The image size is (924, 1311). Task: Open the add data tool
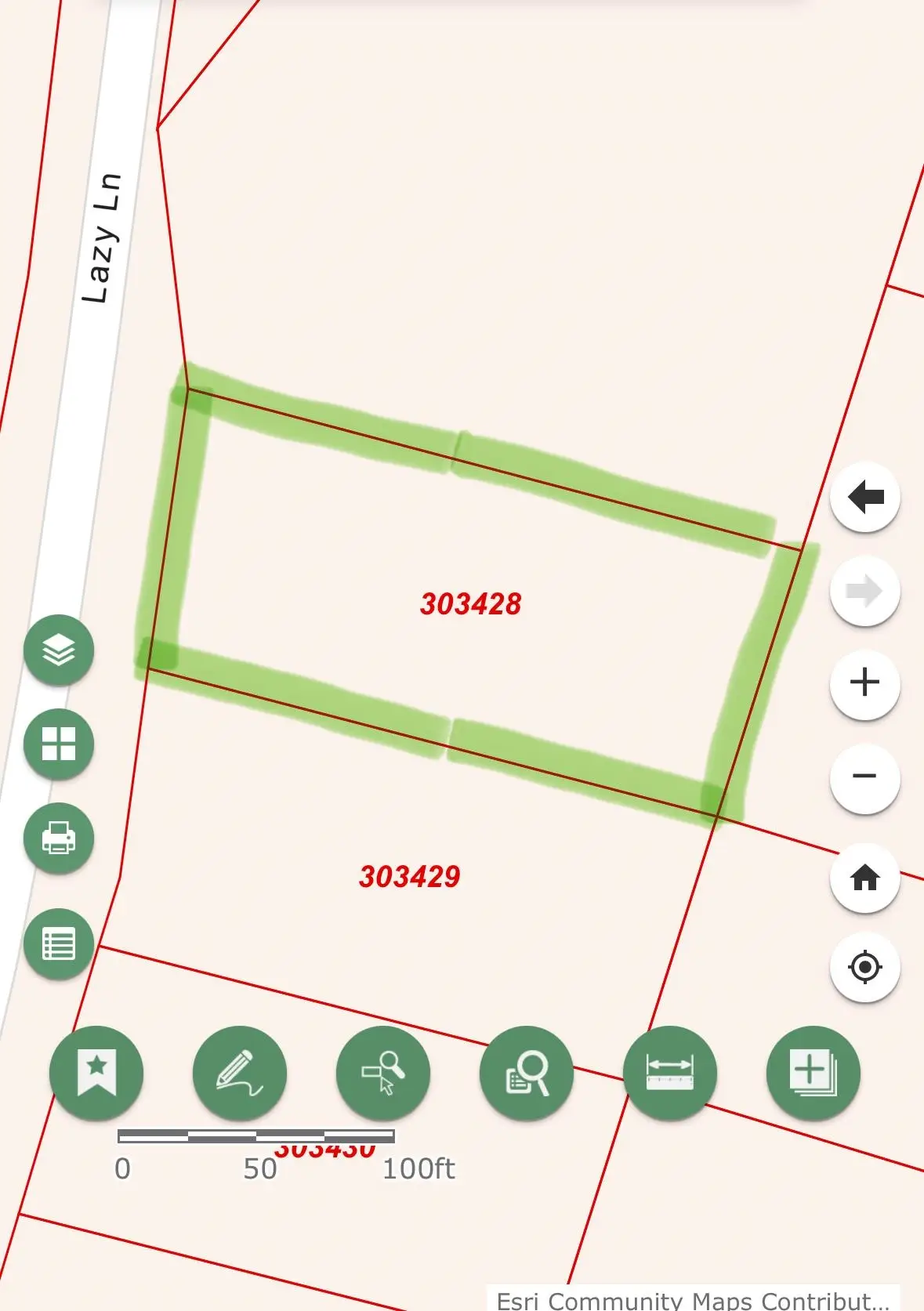coord(813,1072)
